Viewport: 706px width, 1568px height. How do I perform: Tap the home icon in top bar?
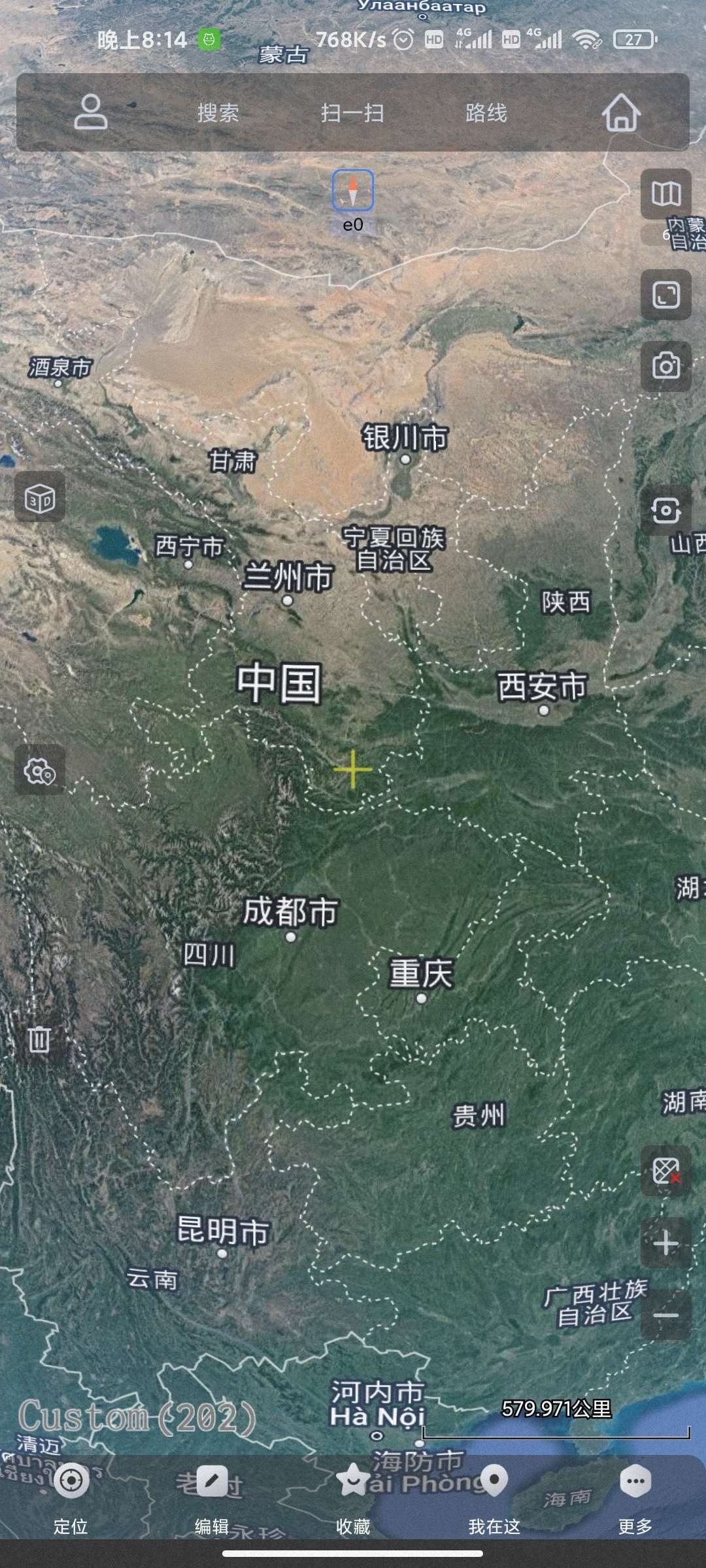[x=621, y=113]
